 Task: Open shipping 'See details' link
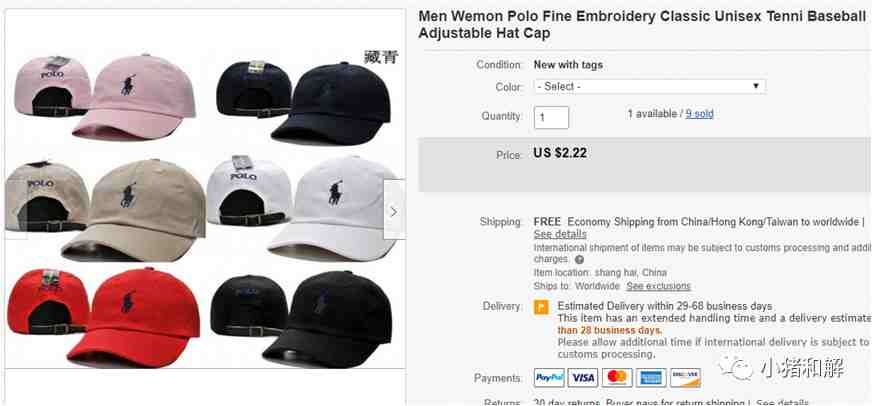(x=560, y=234)
